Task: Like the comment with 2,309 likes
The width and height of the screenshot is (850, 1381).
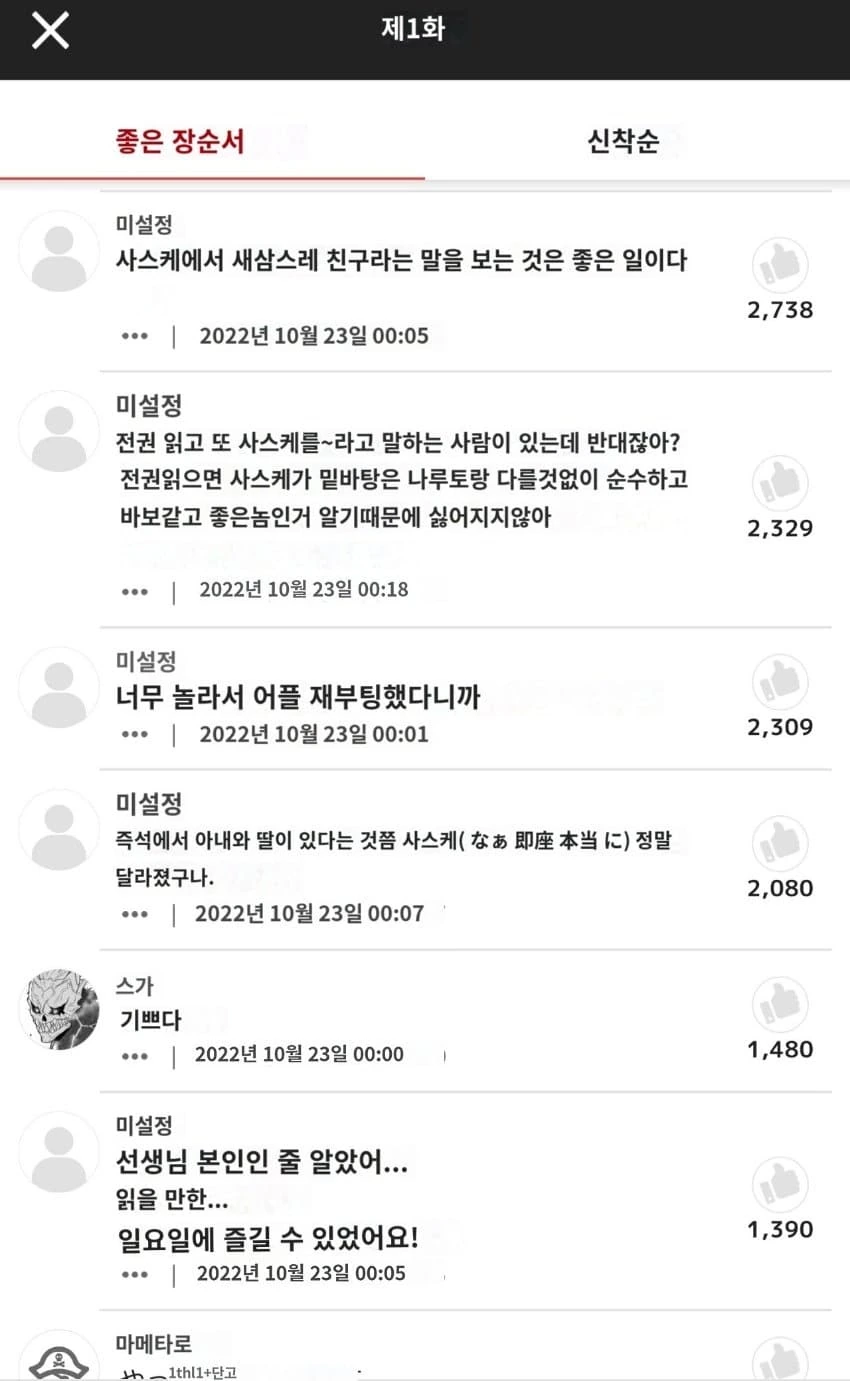Action: [780, 683]
